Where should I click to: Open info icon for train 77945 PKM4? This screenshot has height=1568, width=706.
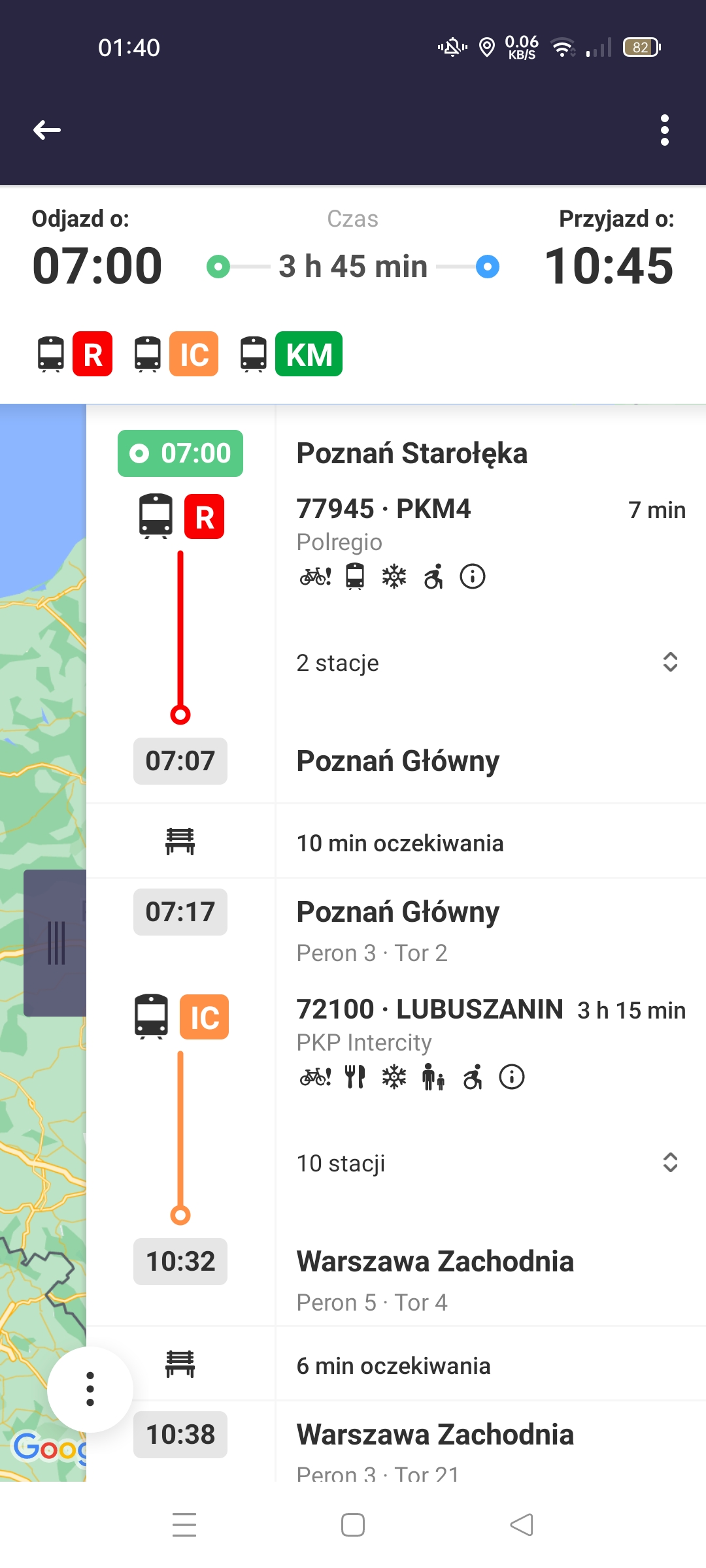473,577
